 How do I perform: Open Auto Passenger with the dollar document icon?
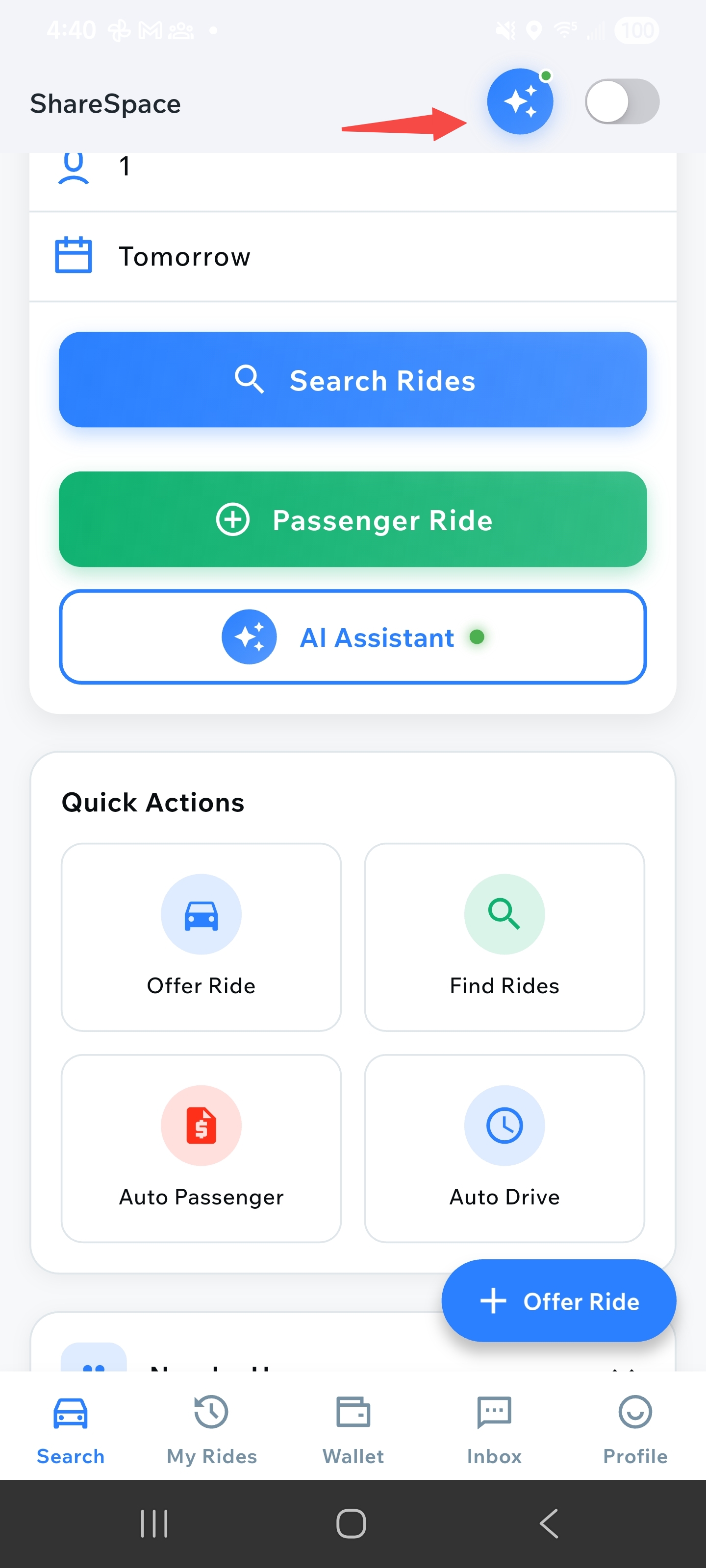(x=201, y=1126)
